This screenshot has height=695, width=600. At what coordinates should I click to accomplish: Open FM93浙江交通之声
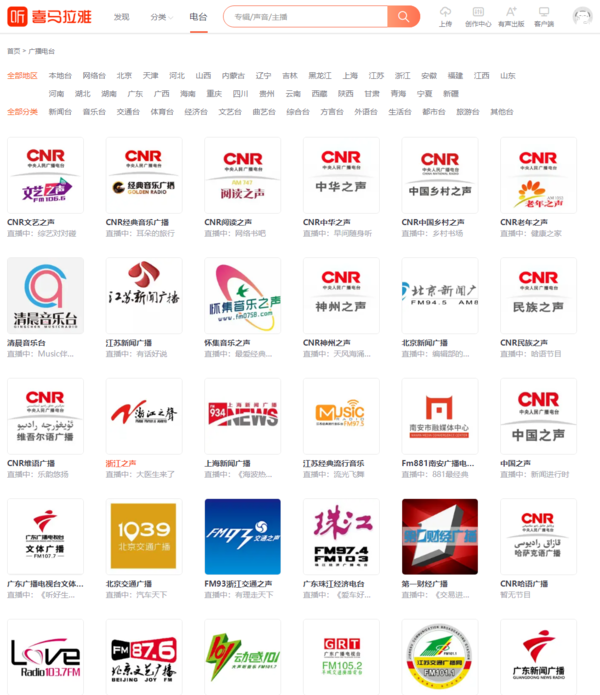[242, 537]
